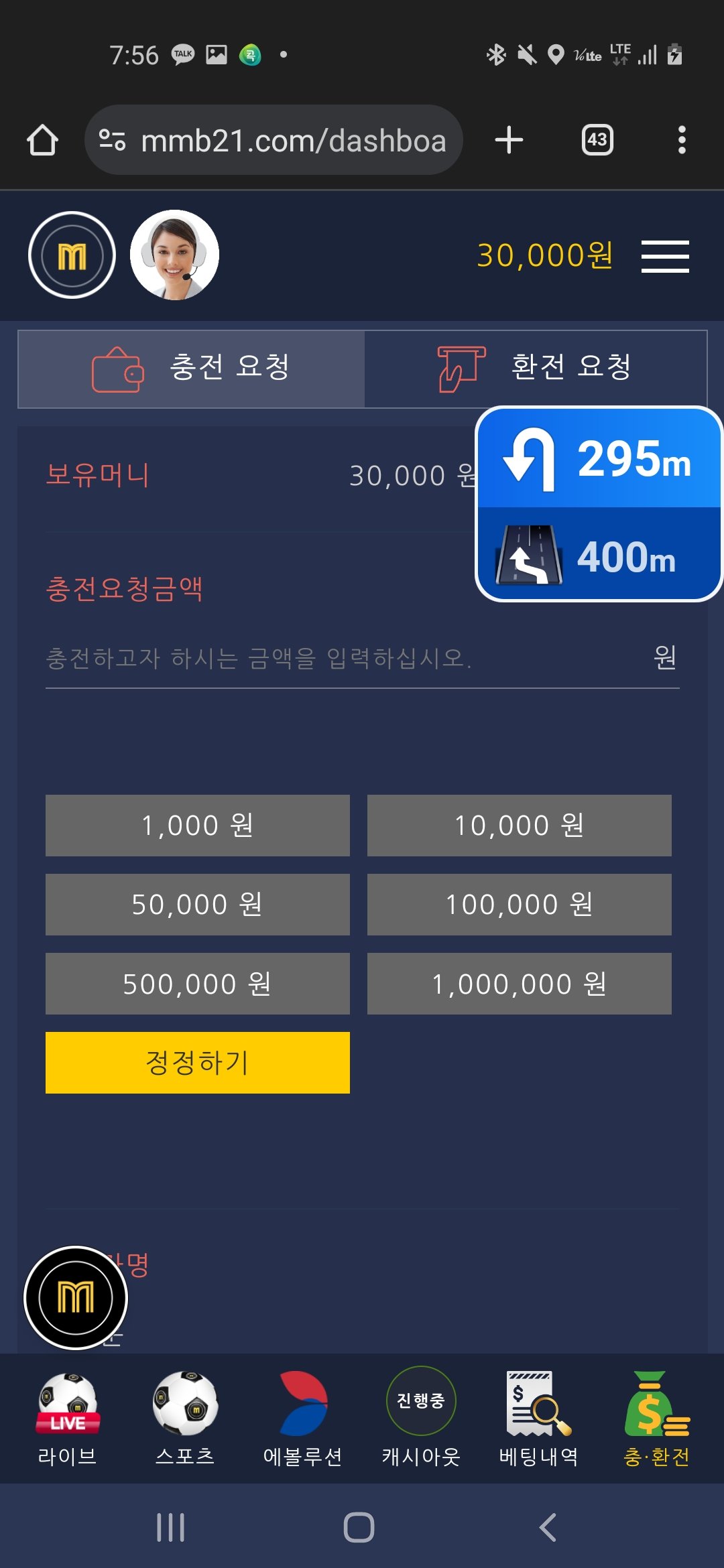Viewport: 724px width, 1568px height.
Task: Add 10,000 원 to the amount
Action: tap(519, 825)
